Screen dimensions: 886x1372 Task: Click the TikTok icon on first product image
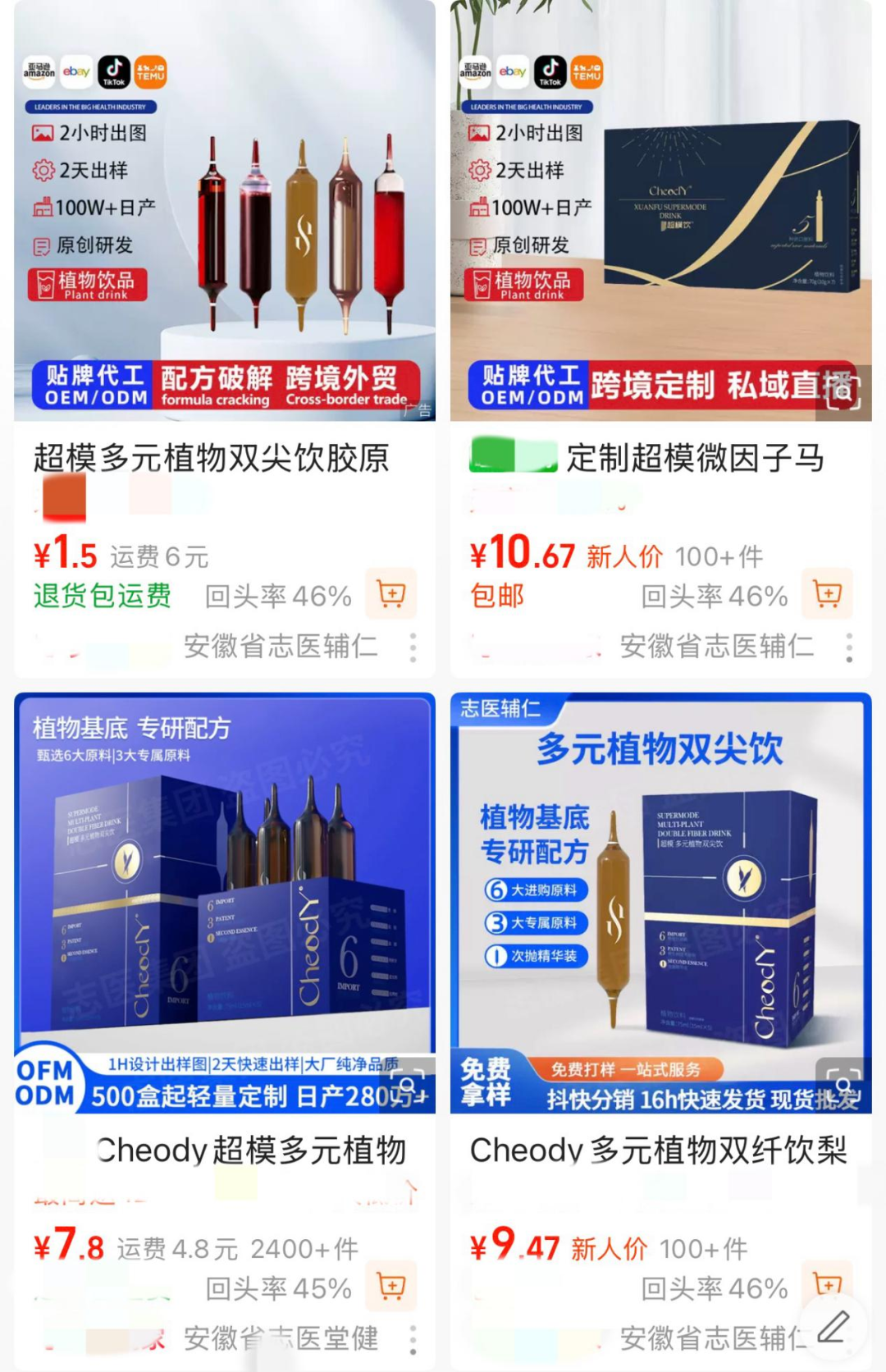pos(115,72)
